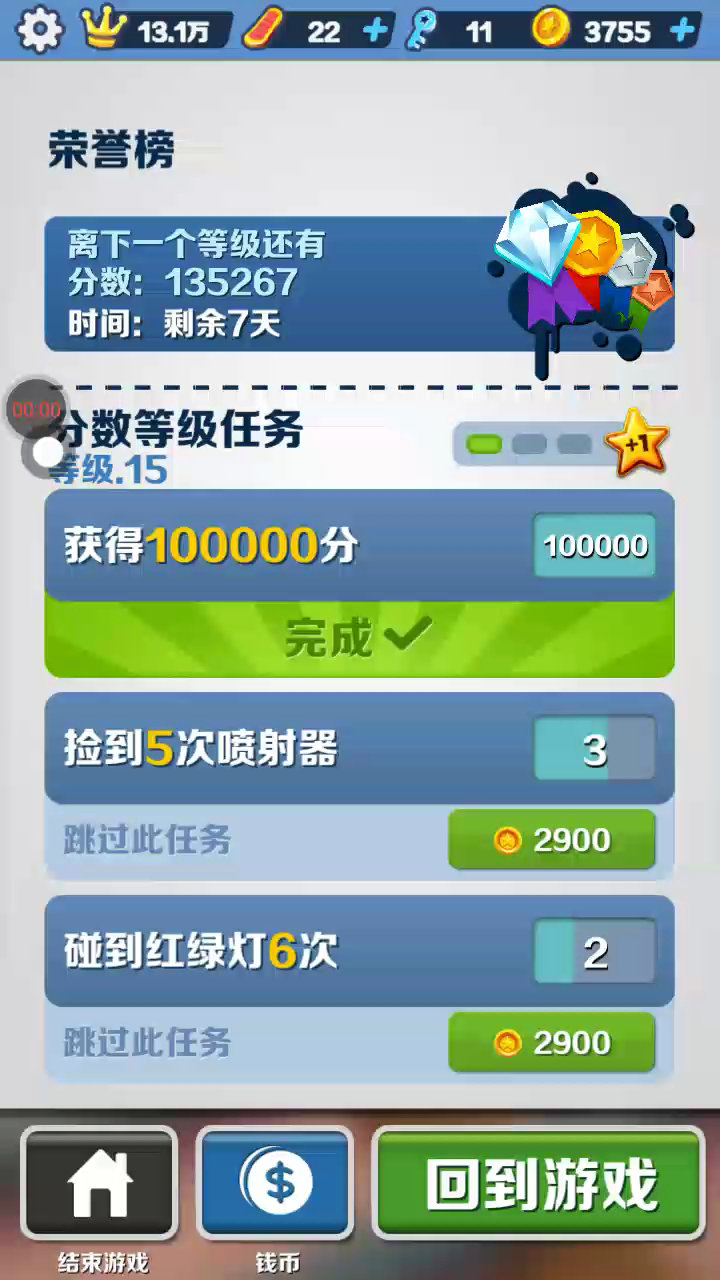Skip the 碰到红绿灯6次 mission for 2900 coins
This screenshot has width=720, height=1280.
point(551,1043)
